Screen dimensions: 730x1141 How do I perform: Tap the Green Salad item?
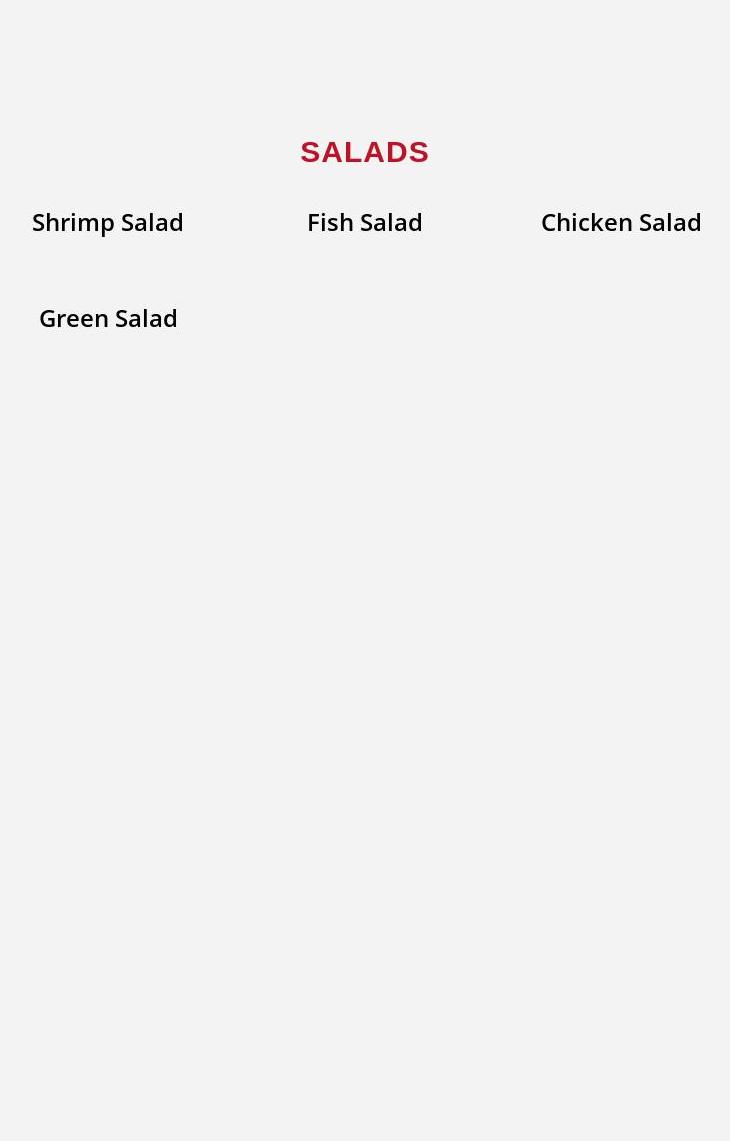108,318
